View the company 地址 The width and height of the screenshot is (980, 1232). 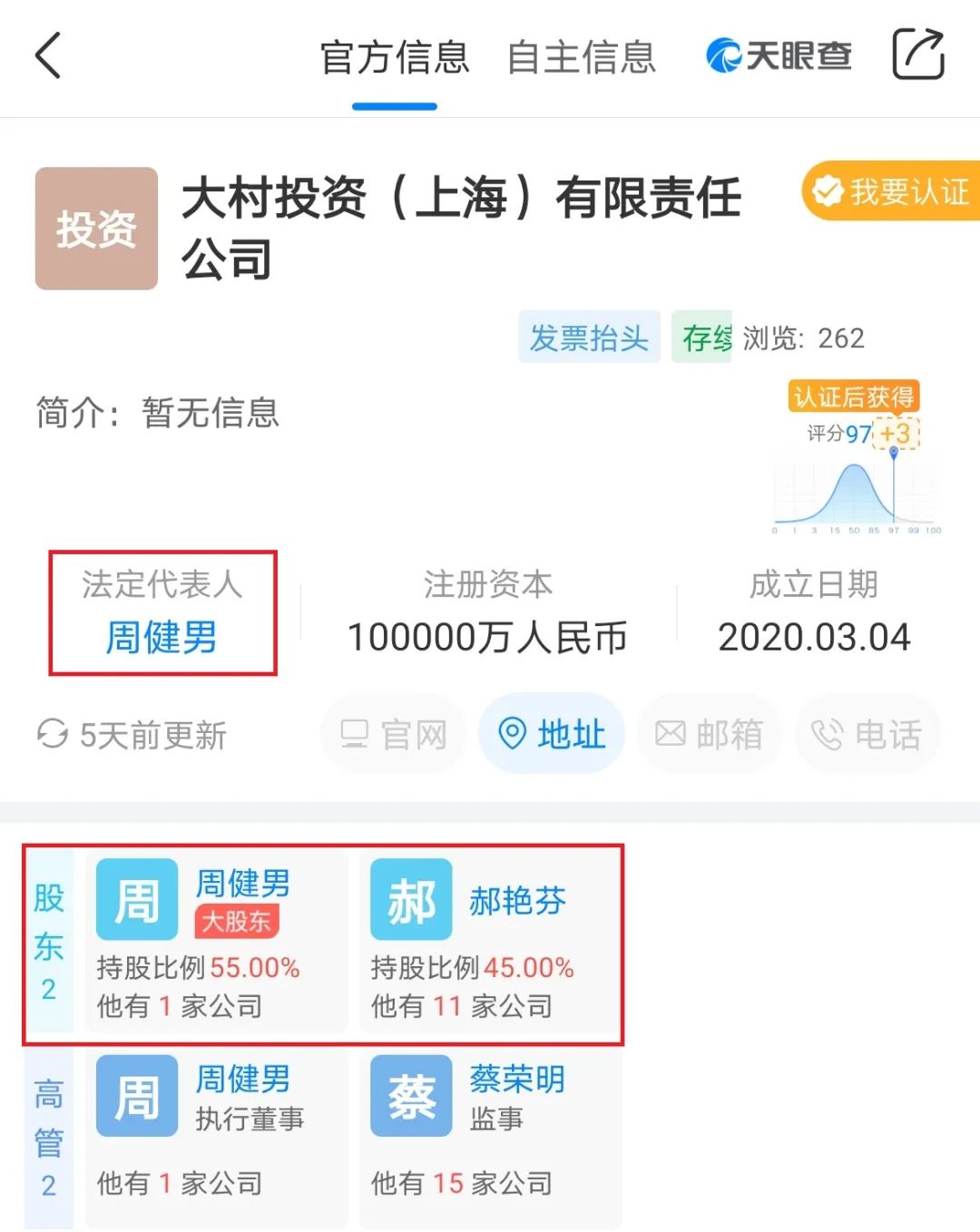[552, 734]
